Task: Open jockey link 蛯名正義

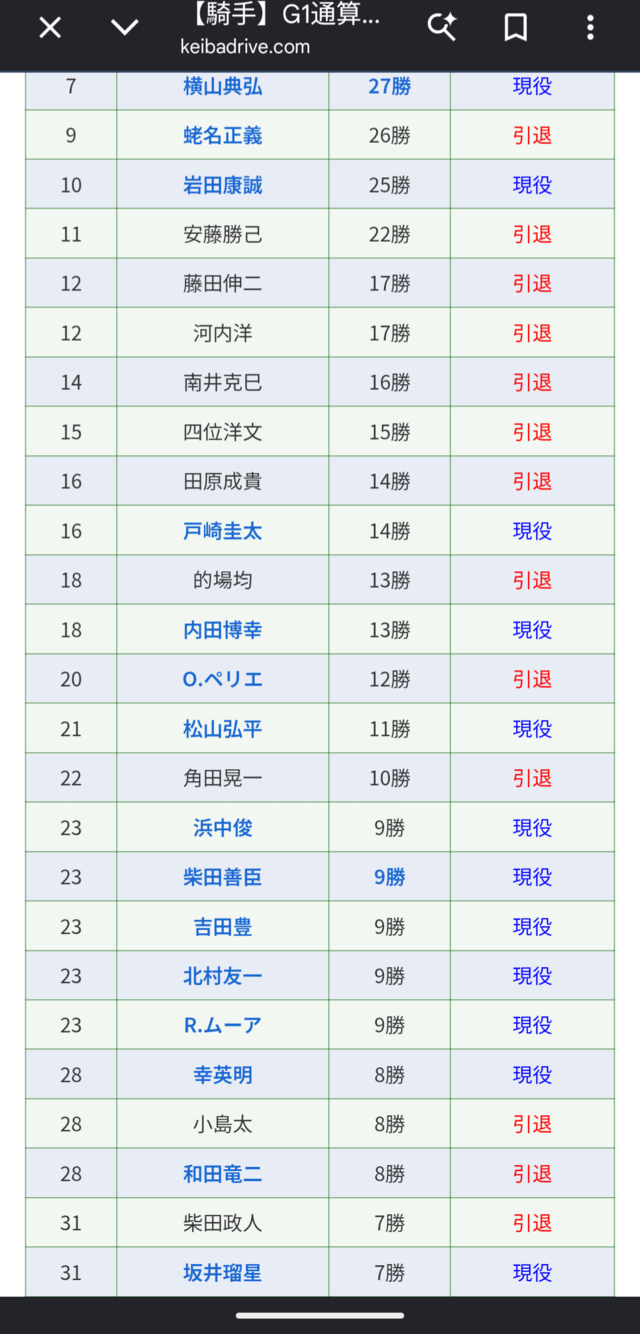Action: (x=223, y=135)
